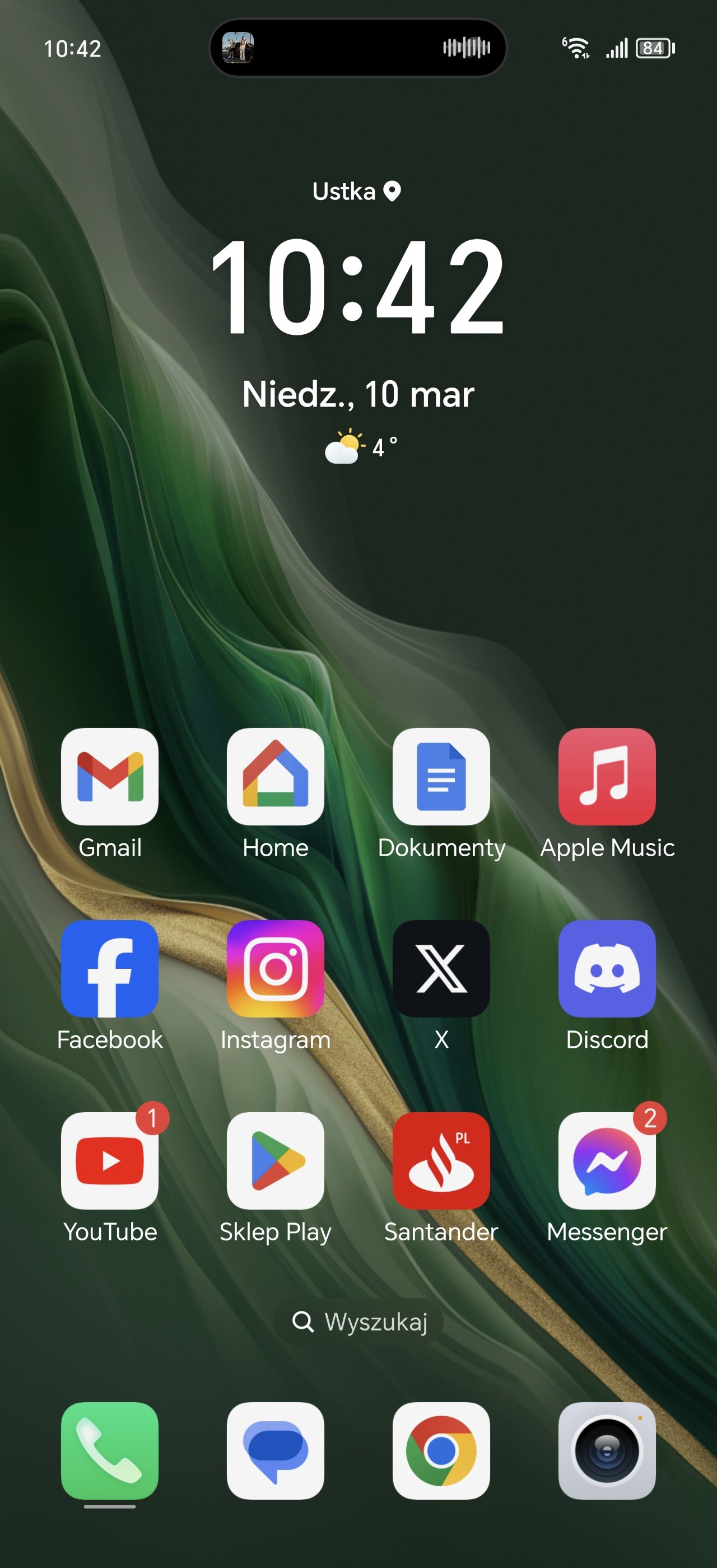Open Sklep Play store
Viewport: 717px width, 1568px height.
click(x=275, y=1161)
